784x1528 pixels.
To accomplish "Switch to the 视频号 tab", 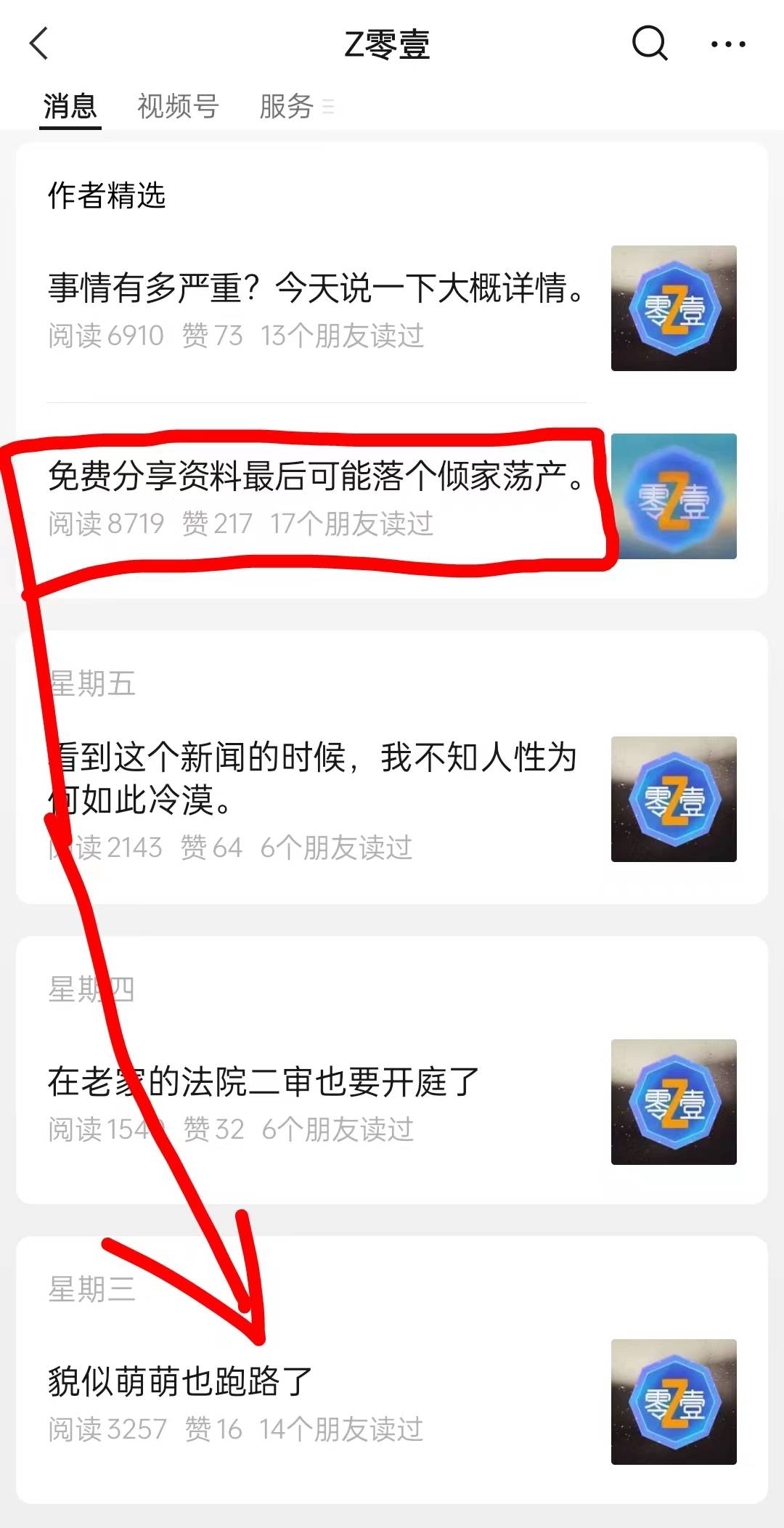I will point(176,106).
